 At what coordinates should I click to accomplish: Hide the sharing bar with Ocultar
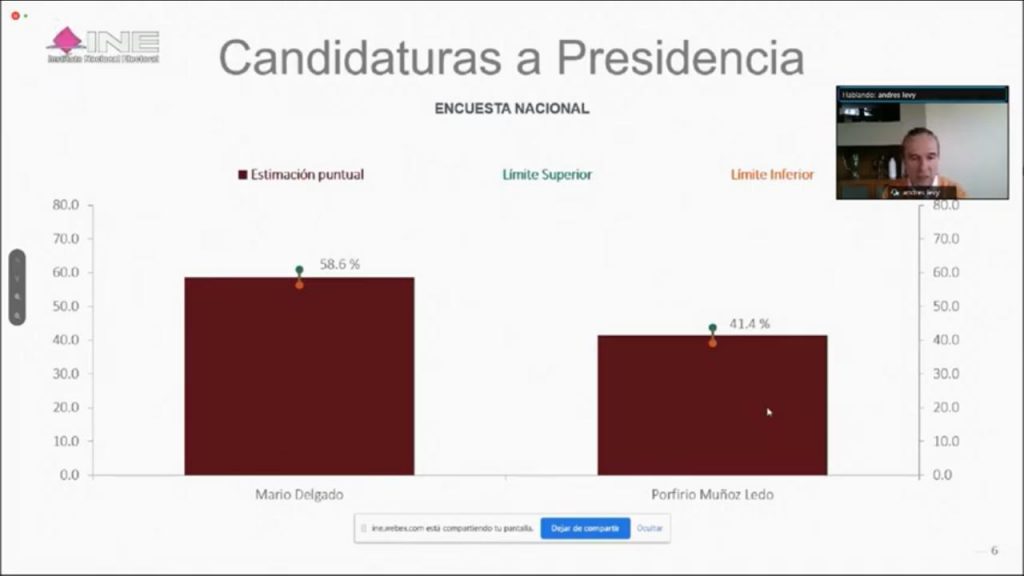click(x=650, y=528)
